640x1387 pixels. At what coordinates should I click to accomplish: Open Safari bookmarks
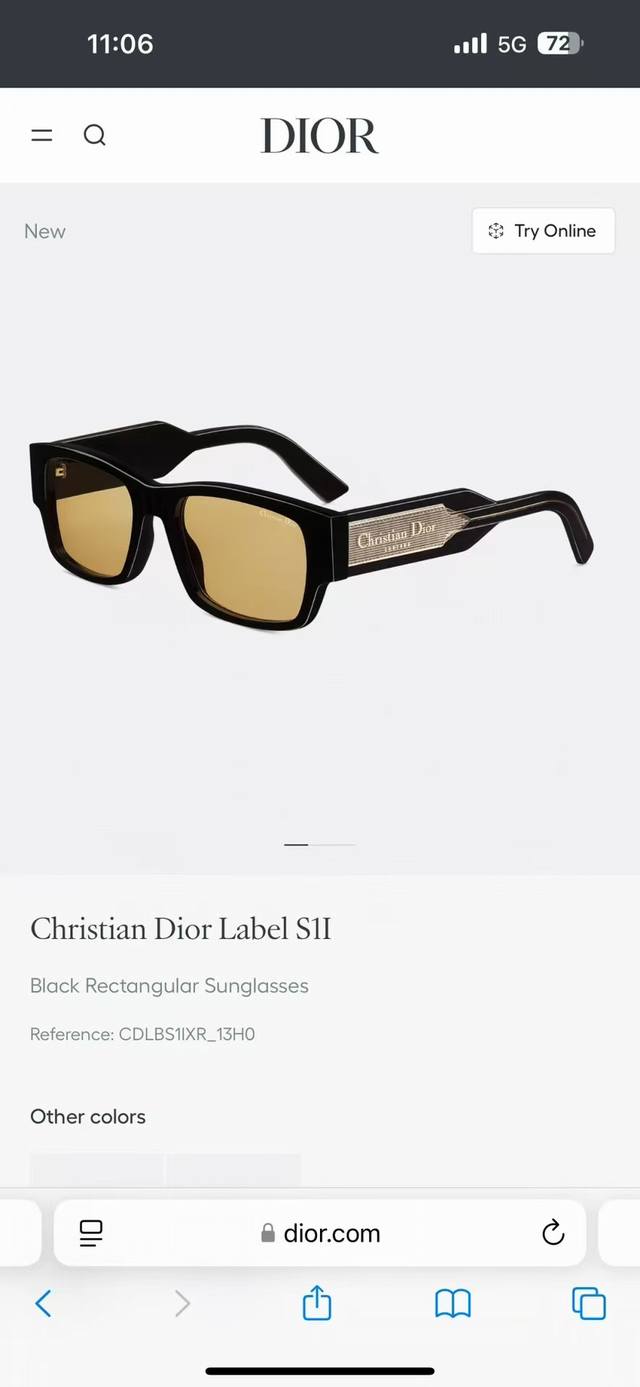click(452, 1303)
